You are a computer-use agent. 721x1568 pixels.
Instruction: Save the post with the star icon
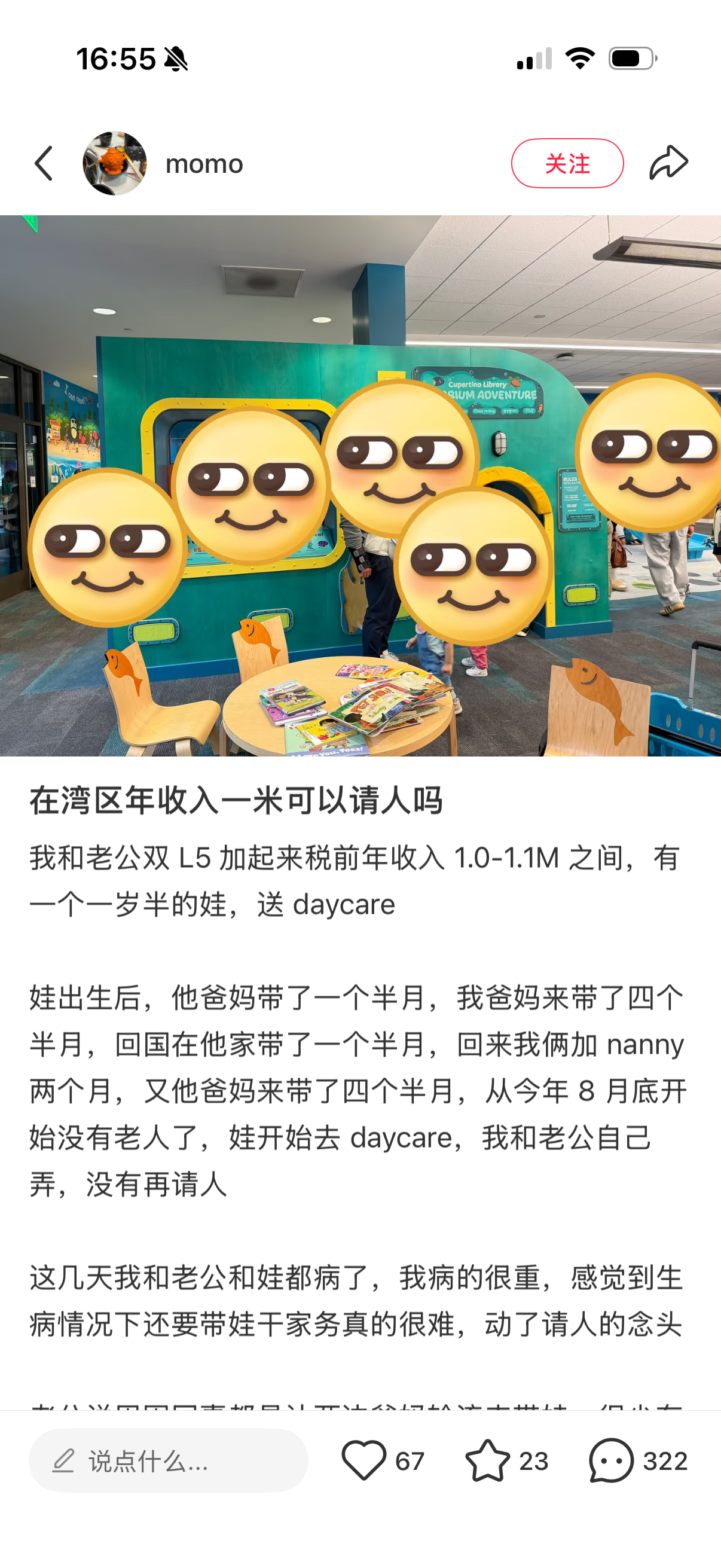point(487,1460)
